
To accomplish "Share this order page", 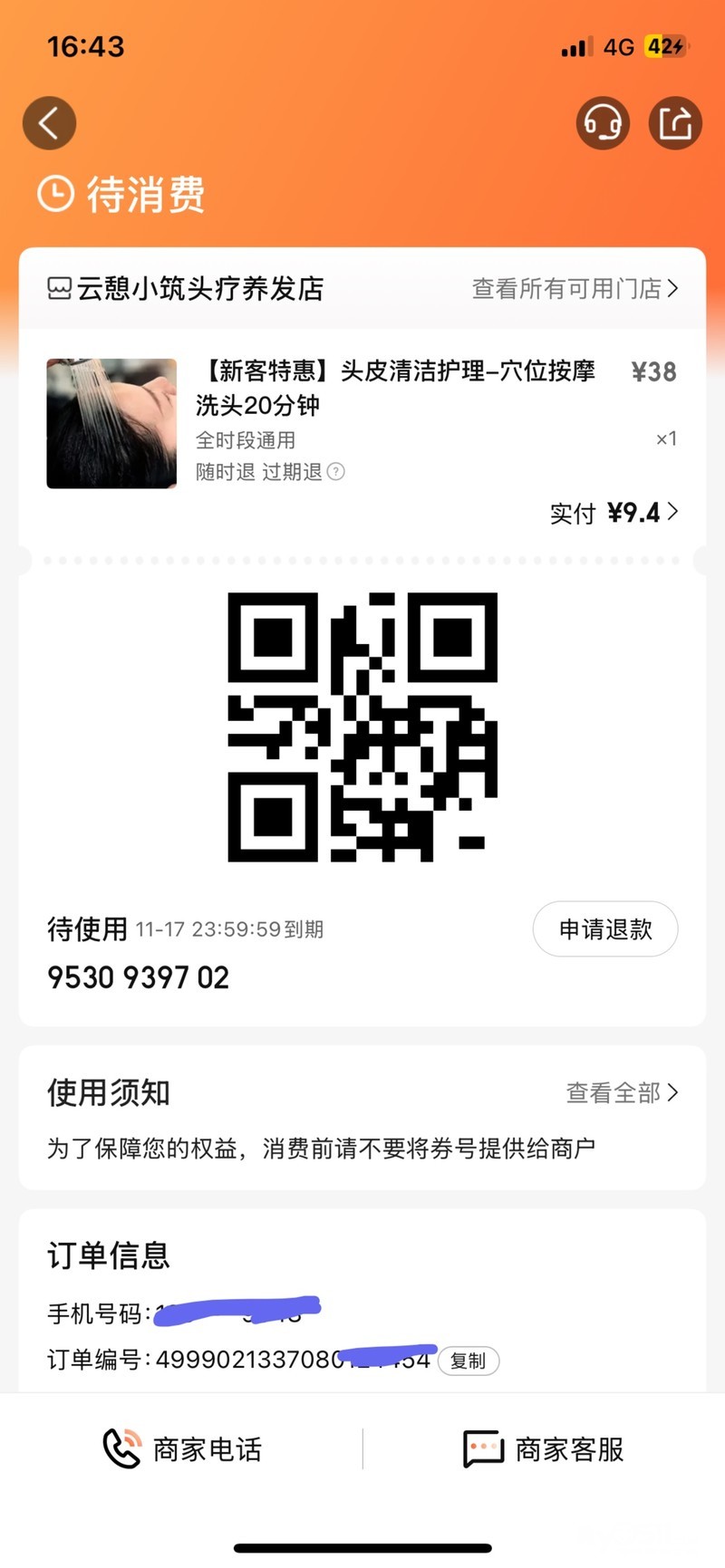I will 675,122.
